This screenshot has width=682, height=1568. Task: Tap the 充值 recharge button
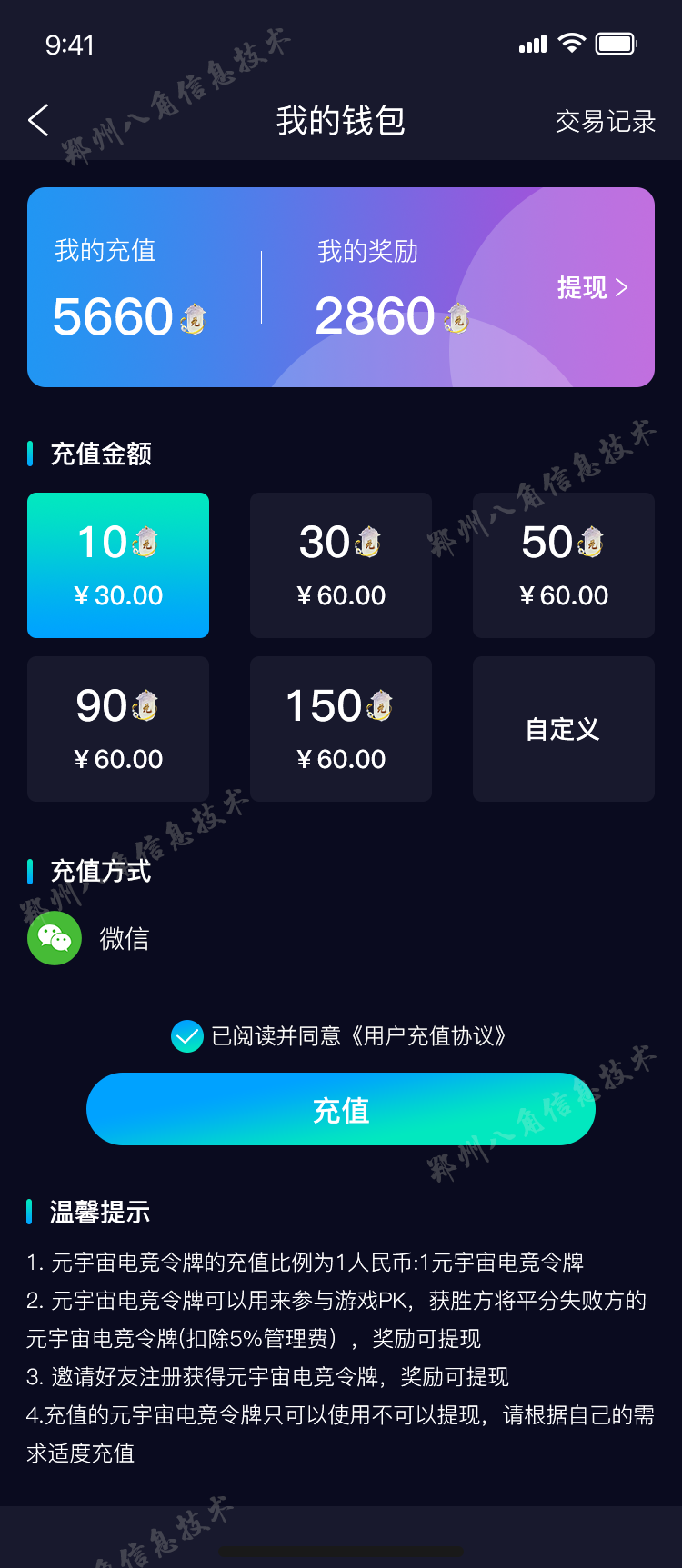341,1109
